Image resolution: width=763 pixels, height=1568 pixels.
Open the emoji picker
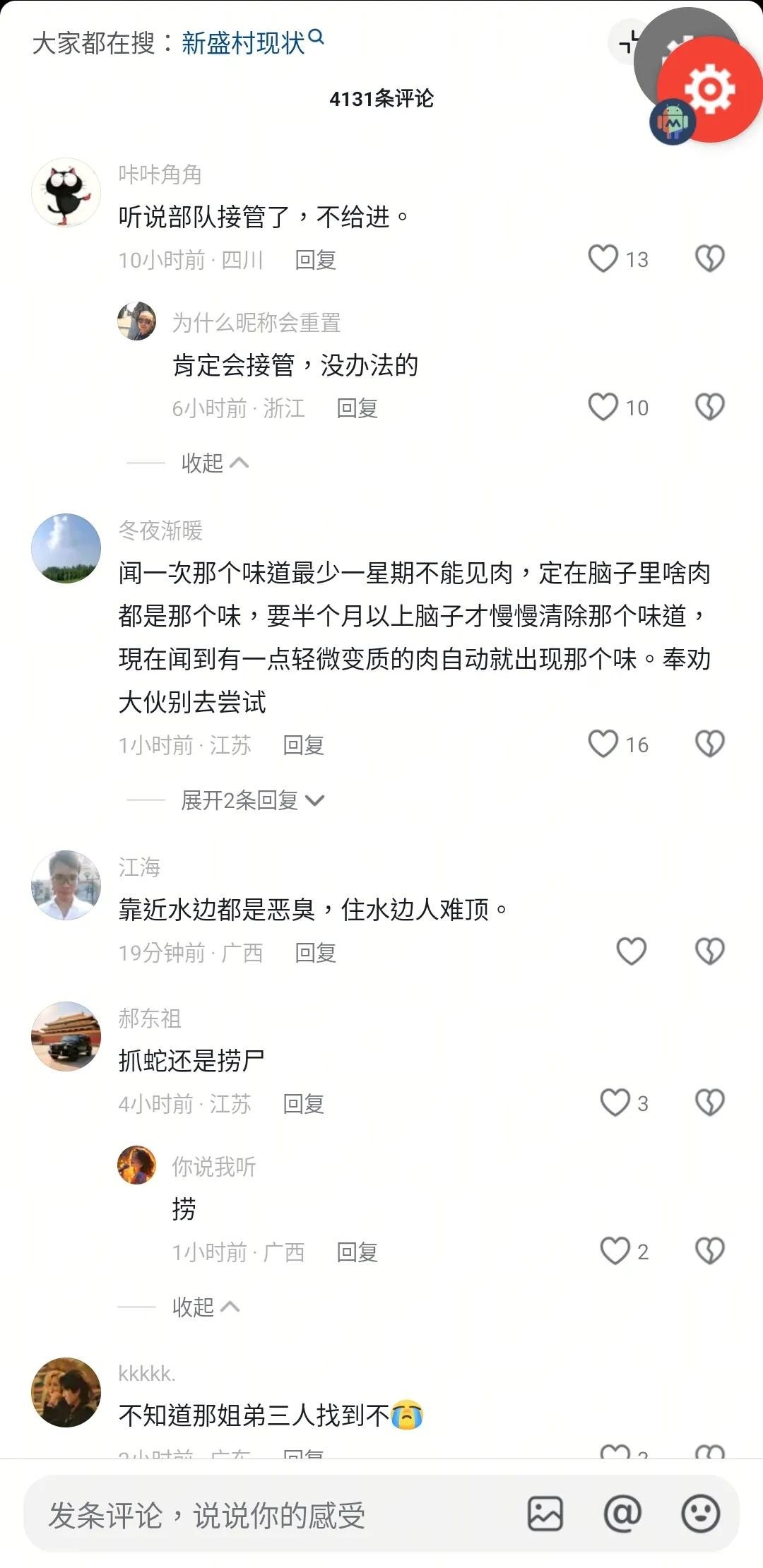[x=700, y=1514]
